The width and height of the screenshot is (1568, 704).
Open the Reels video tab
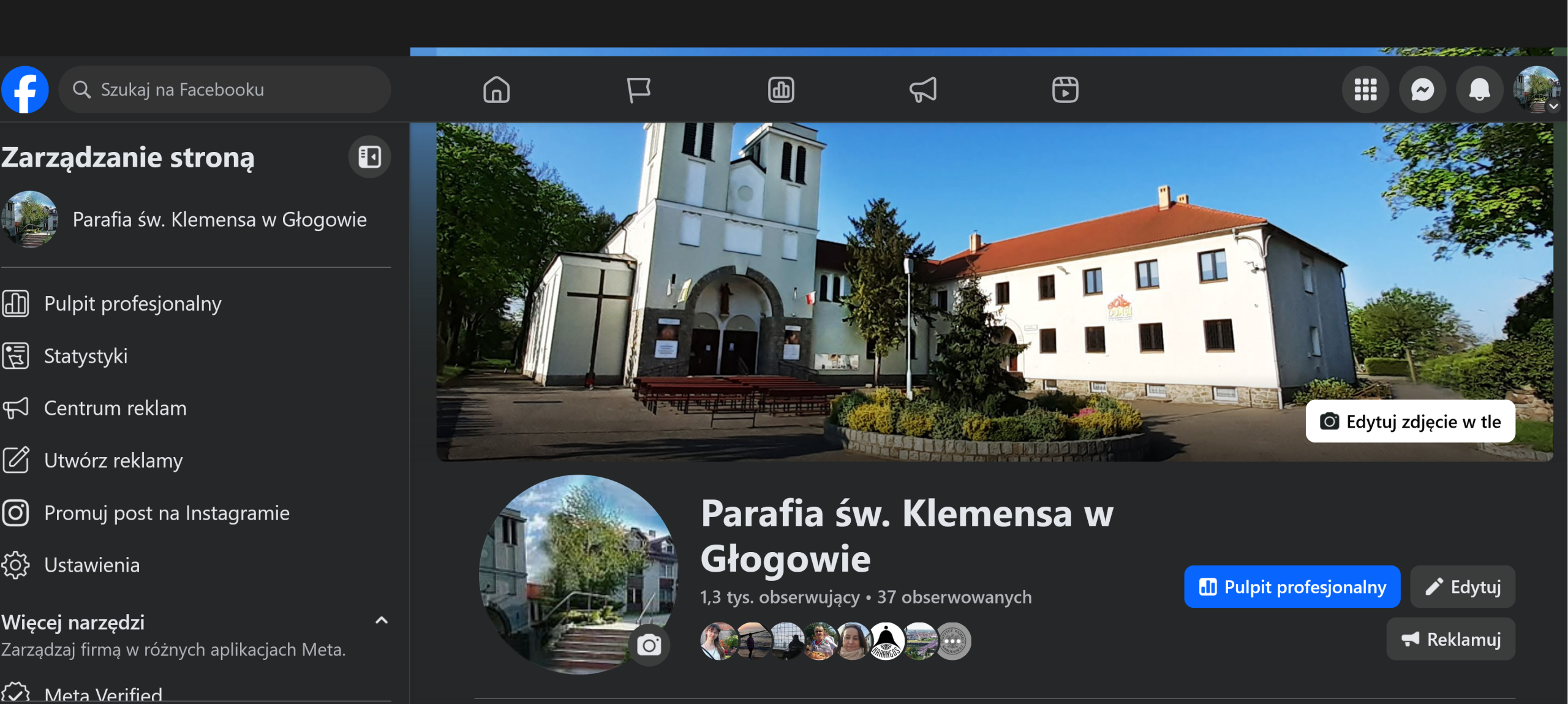1065,89
